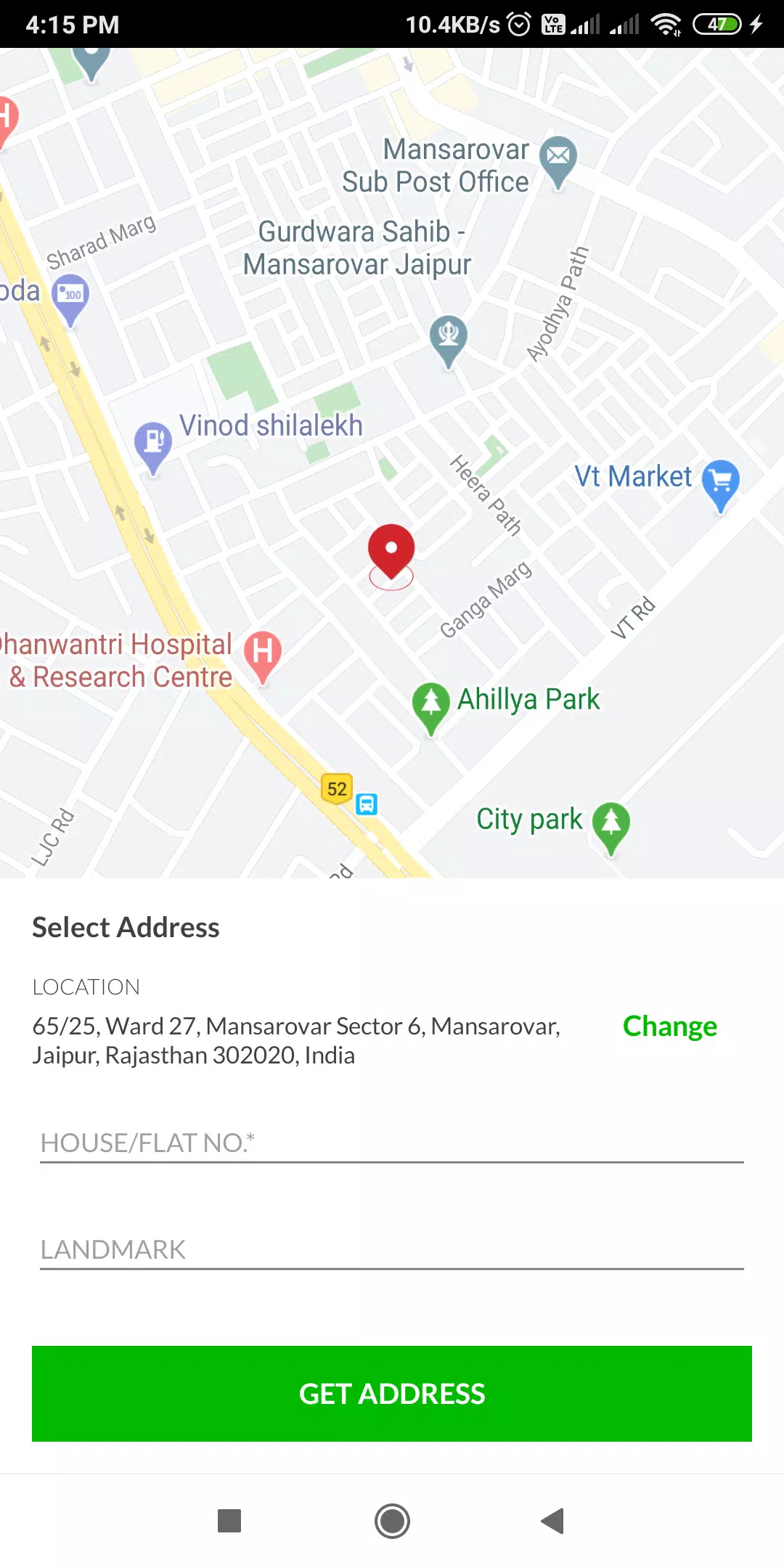Tap the Vt Market map pin
784x1568 pixels.
click(720, 482)
